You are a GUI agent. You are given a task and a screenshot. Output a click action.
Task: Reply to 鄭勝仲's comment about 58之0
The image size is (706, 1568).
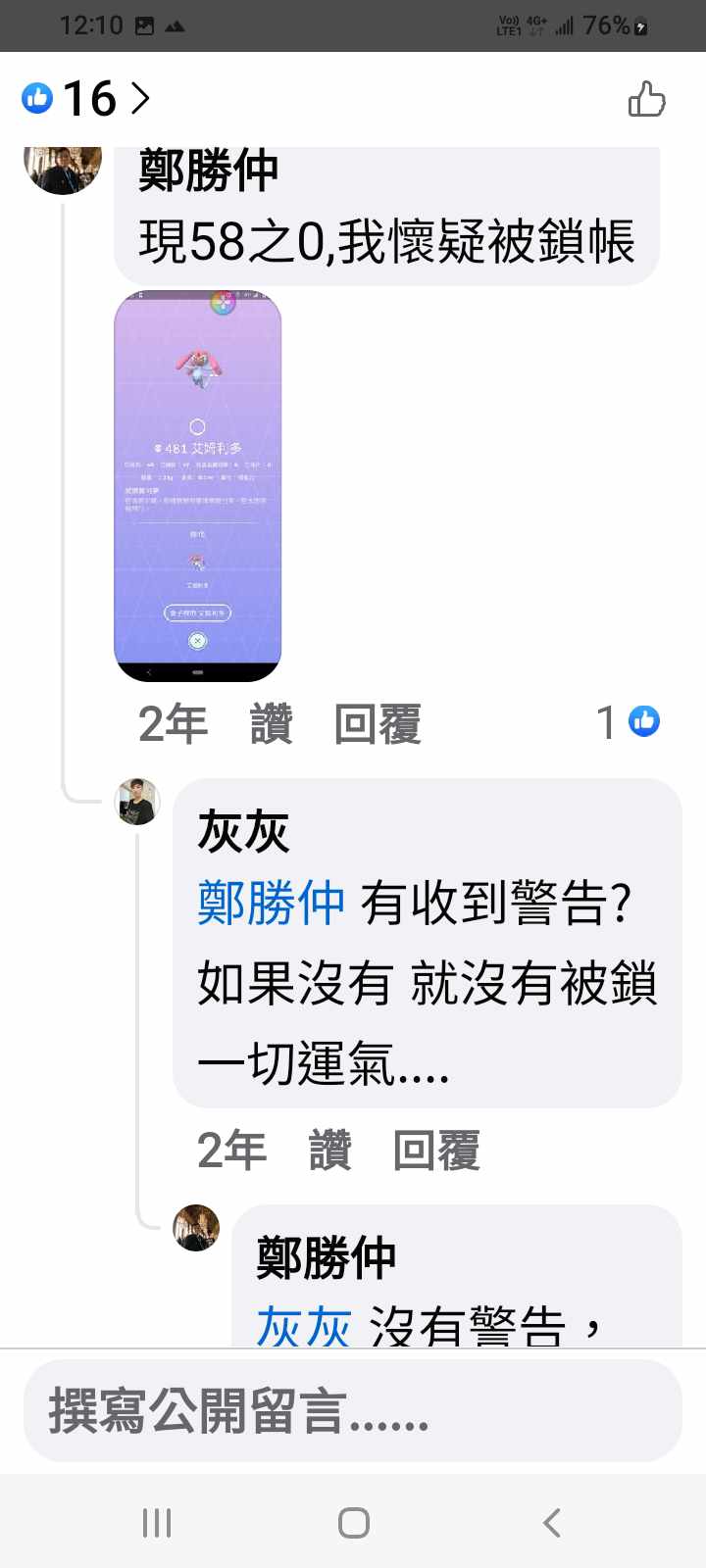[378, 724]
